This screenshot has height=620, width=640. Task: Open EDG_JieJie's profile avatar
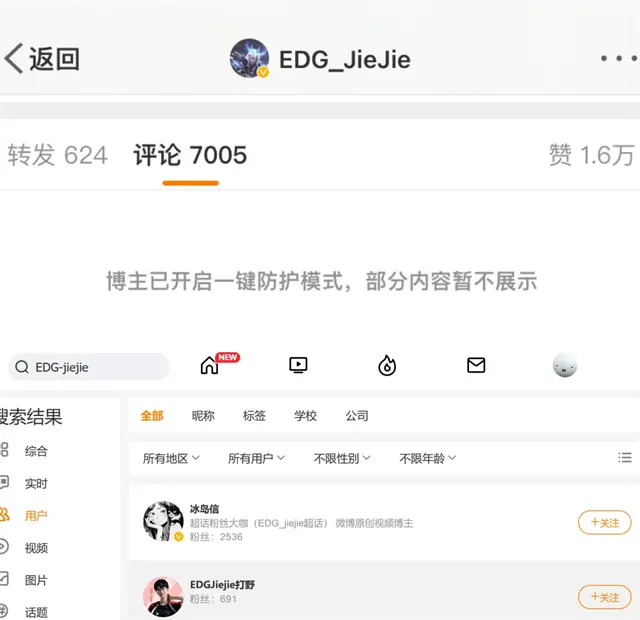coord(249,59)
